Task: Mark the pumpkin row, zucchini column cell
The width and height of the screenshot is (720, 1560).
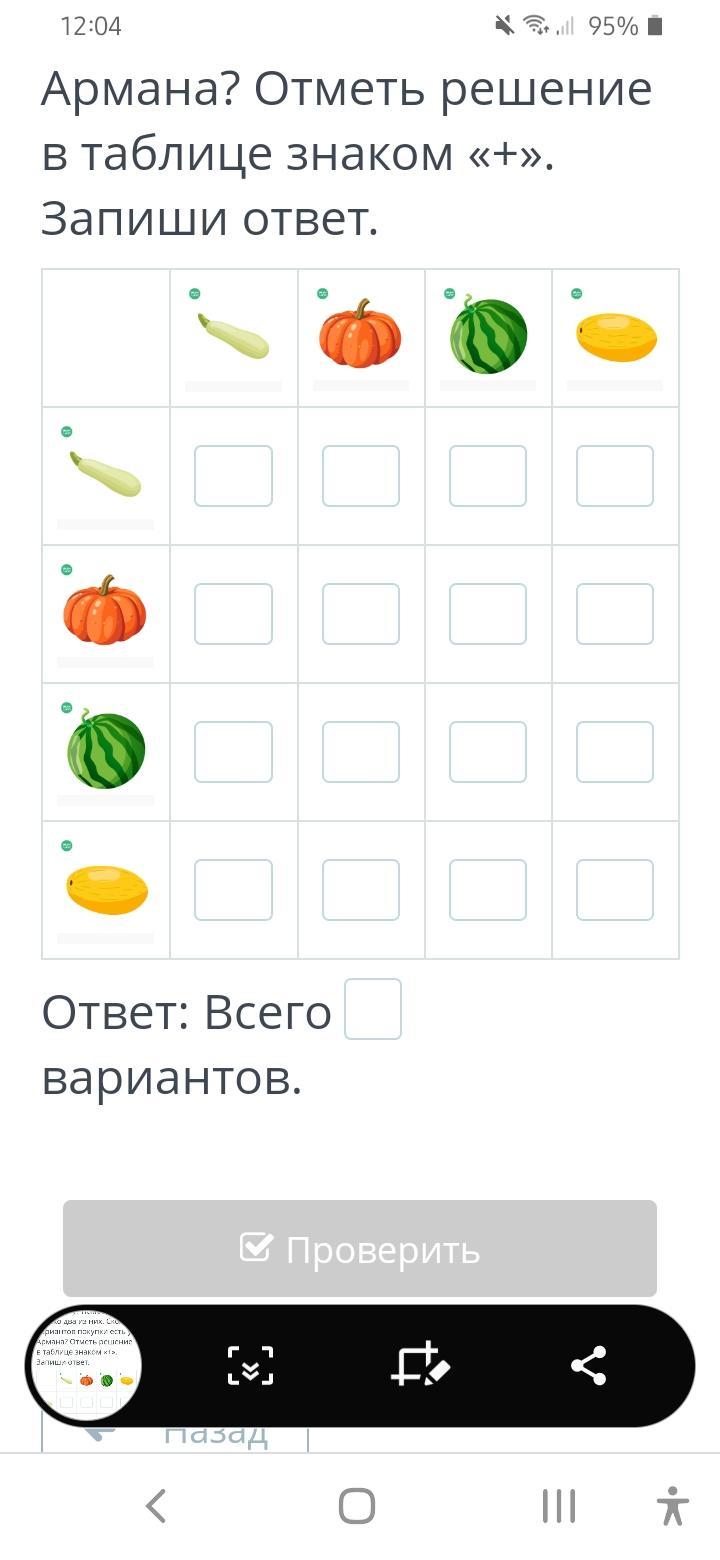Action: (233, 614)
